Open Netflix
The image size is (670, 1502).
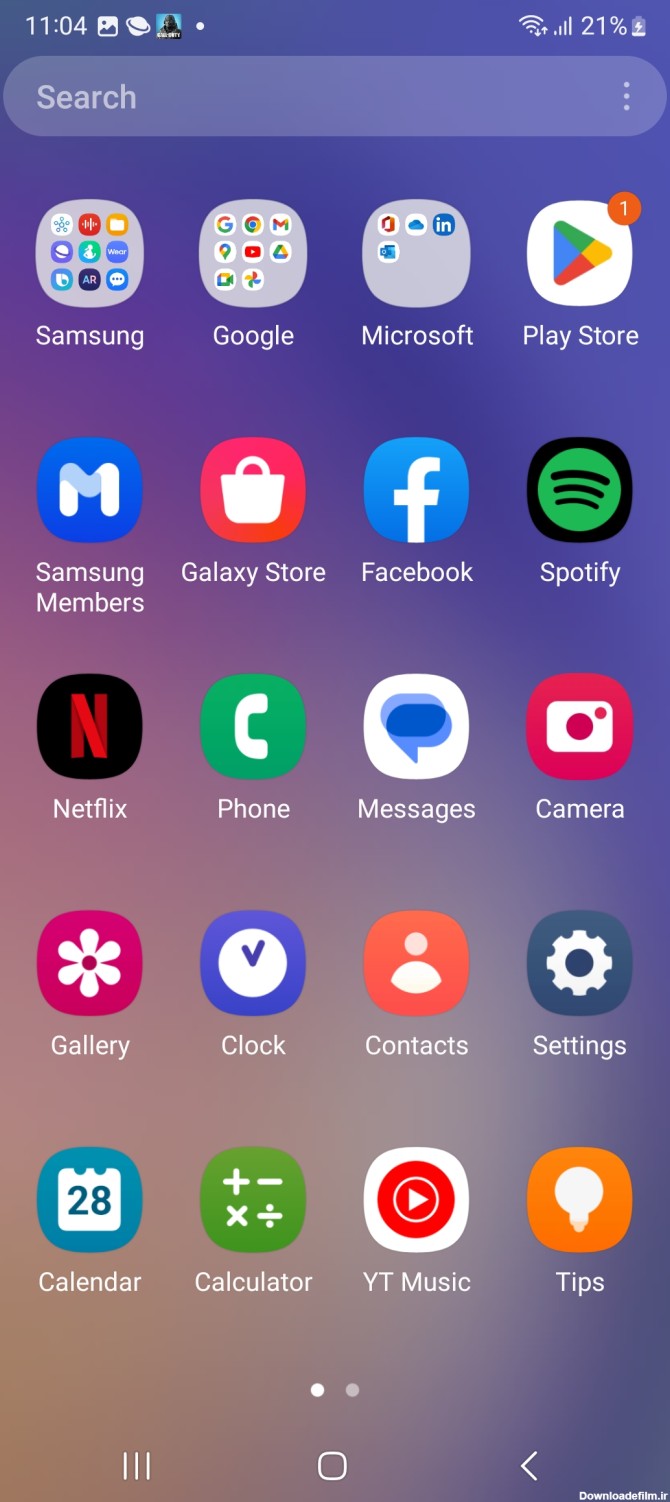point(90,727)
